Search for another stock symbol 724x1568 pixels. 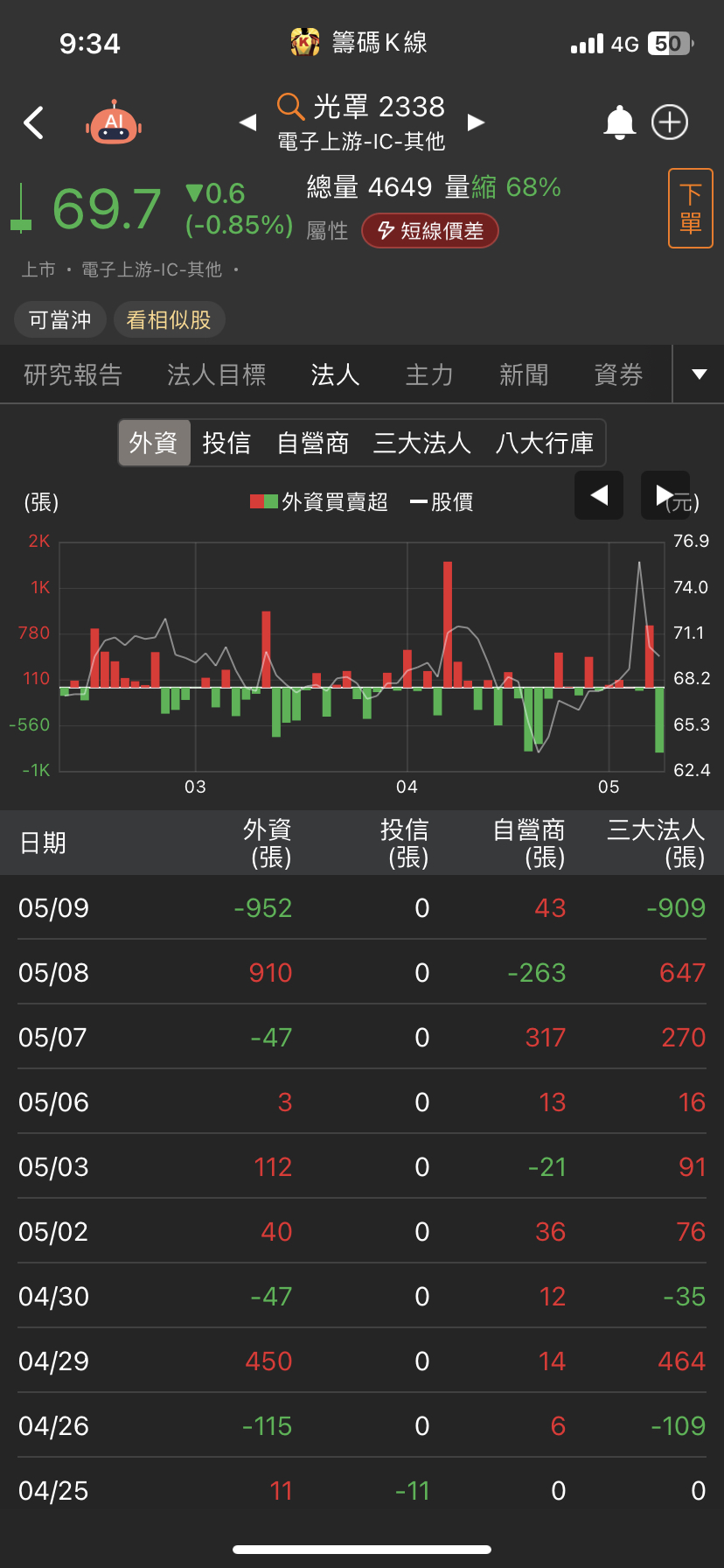coord(290,107)
